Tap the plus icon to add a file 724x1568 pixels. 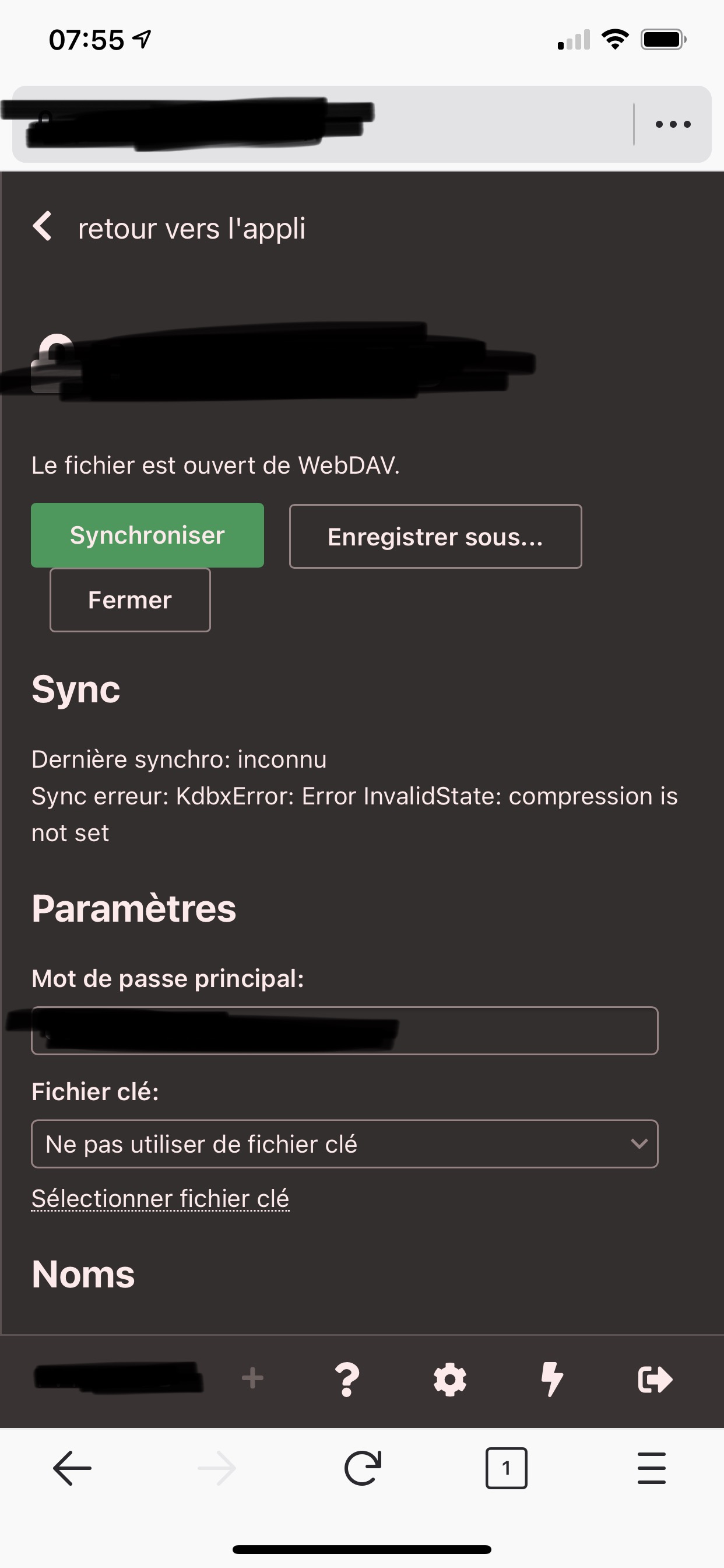coord(252,1378)
